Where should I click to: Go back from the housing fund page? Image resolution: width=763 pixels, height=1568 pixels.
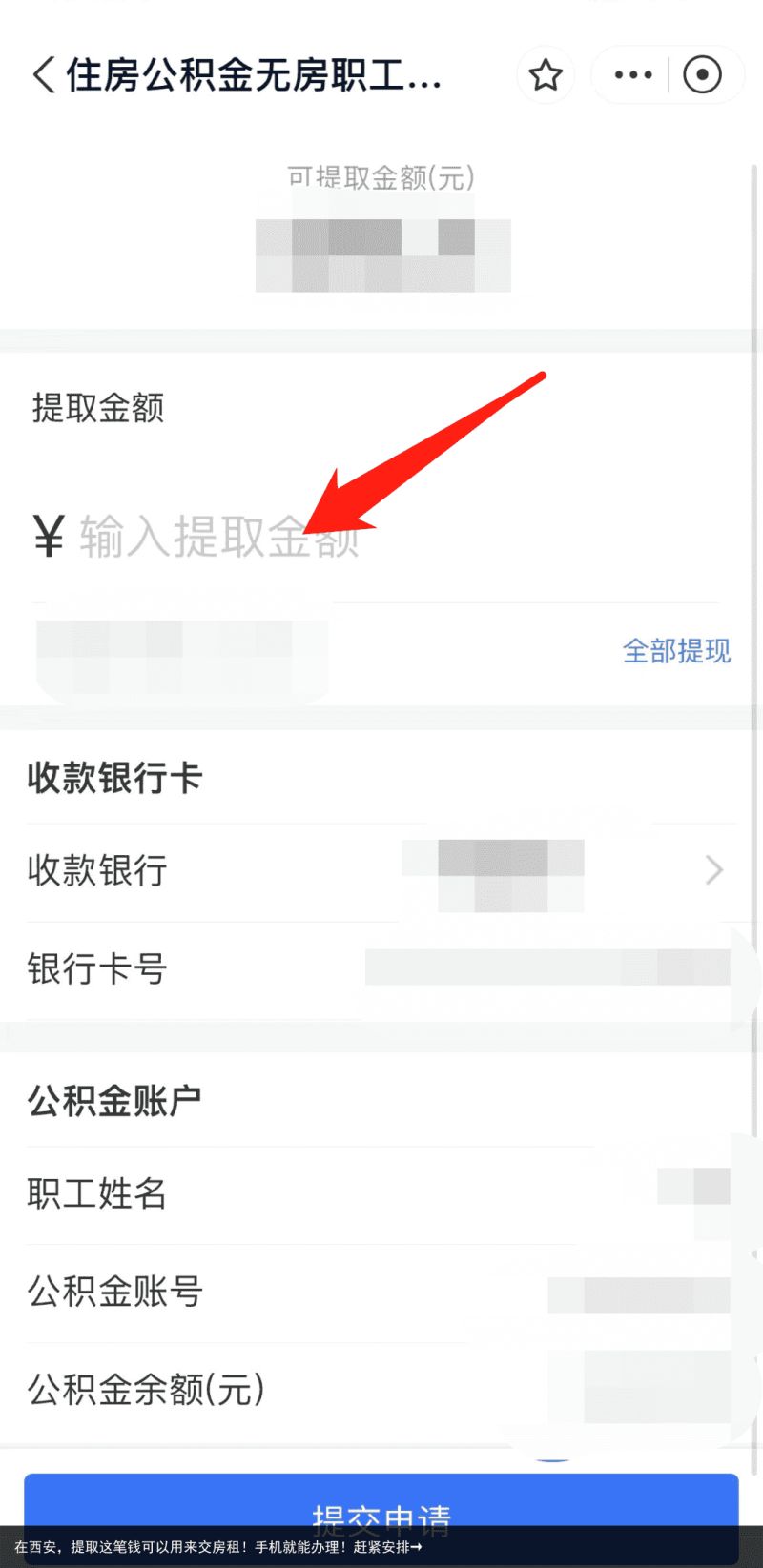[x=44, y=74]
